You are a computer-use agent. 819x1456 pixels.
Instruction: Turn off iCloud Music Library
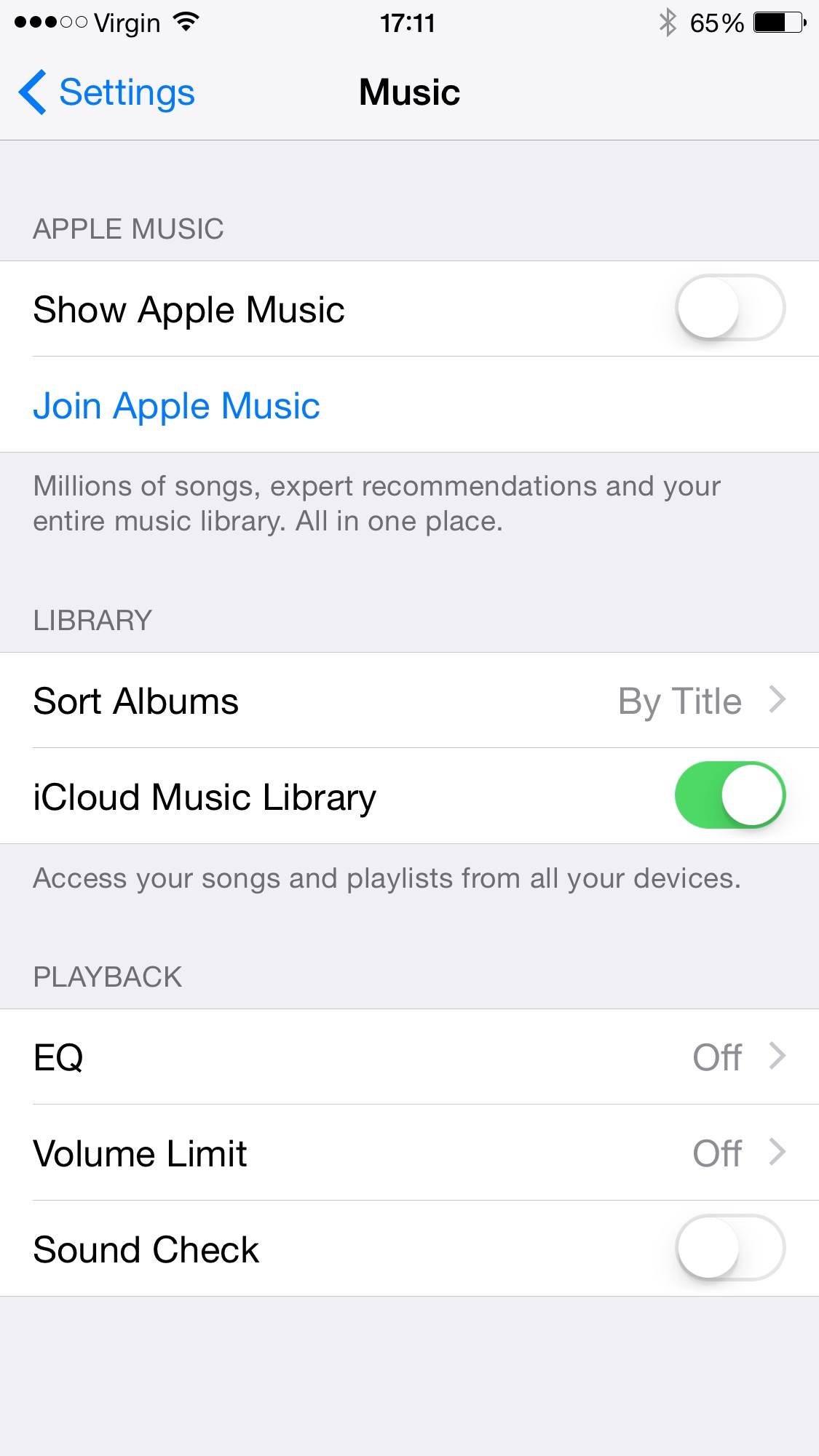click(729, 795)
